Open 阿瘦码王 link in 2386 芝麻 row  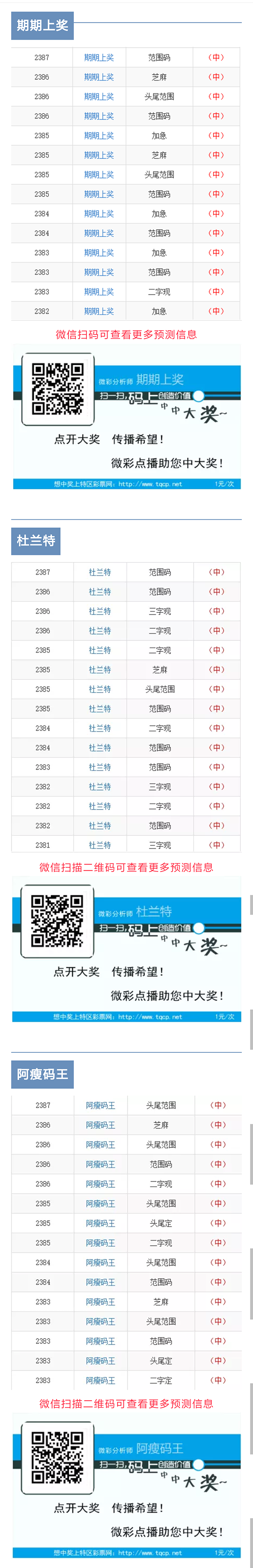point(100,1125)
